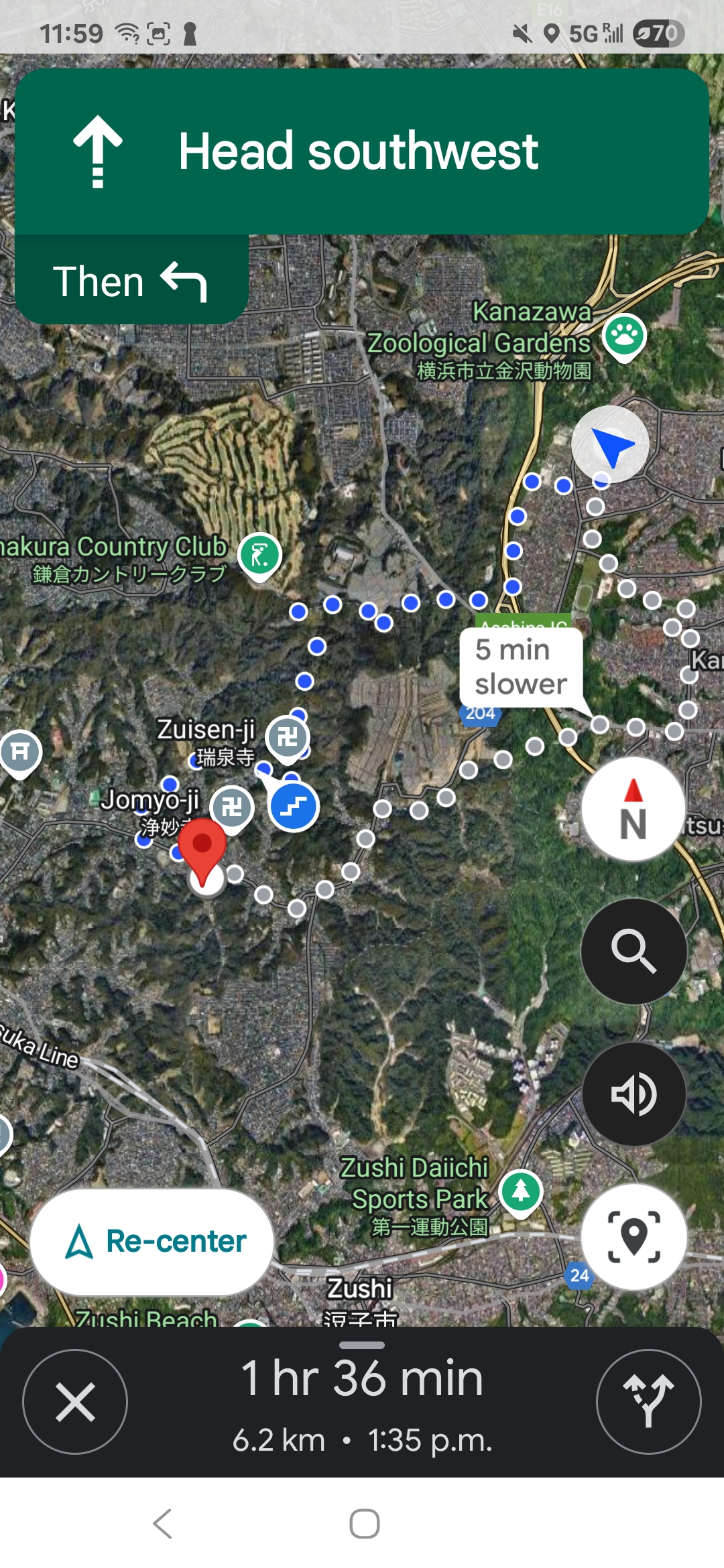Tap the compass to reset north
The height and width of the screenshot is (1568, 724).
pyautogui.click(x=633, y=809)
